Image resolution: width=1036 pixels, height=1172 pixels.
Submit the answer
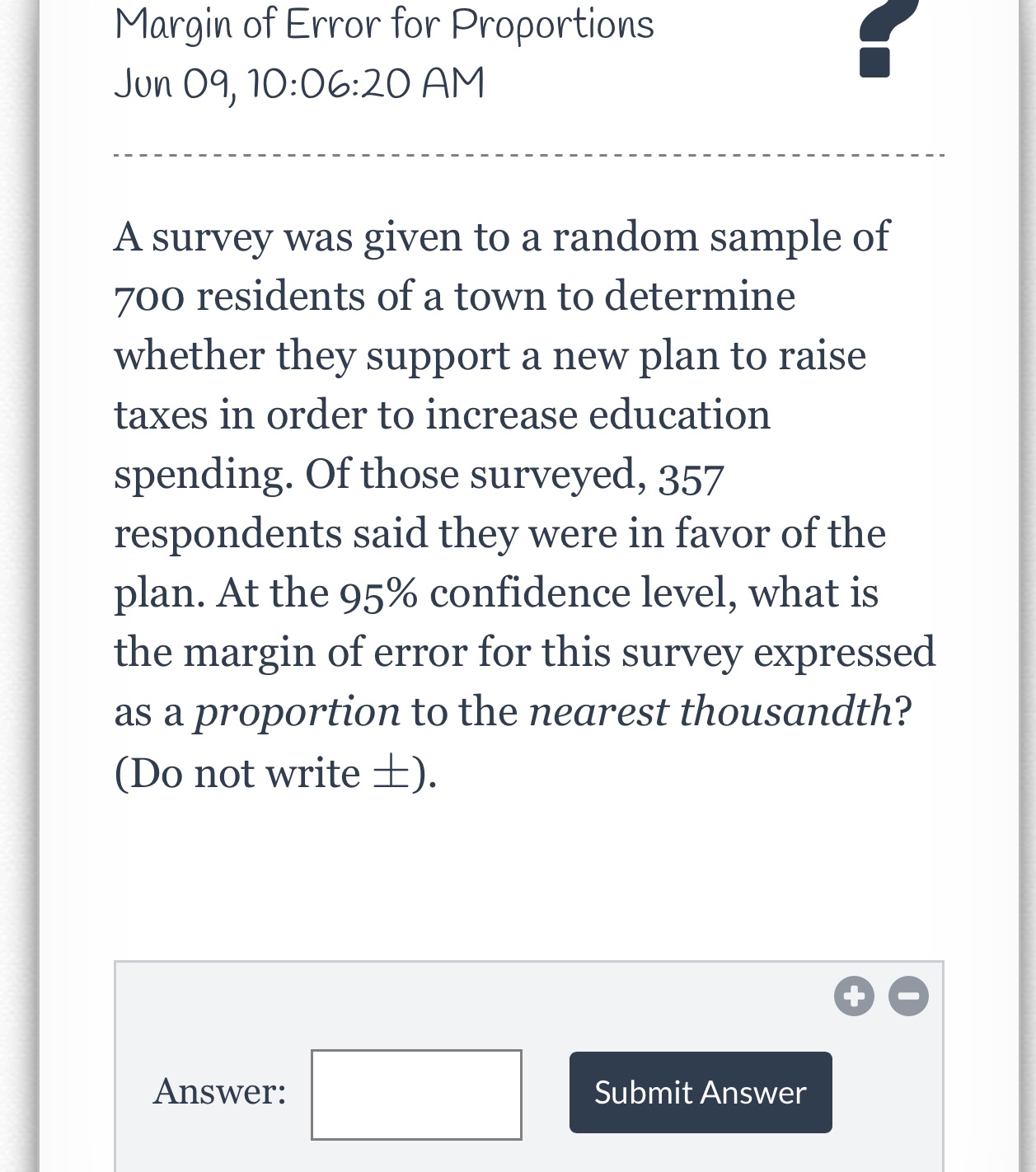(701, 1092)
